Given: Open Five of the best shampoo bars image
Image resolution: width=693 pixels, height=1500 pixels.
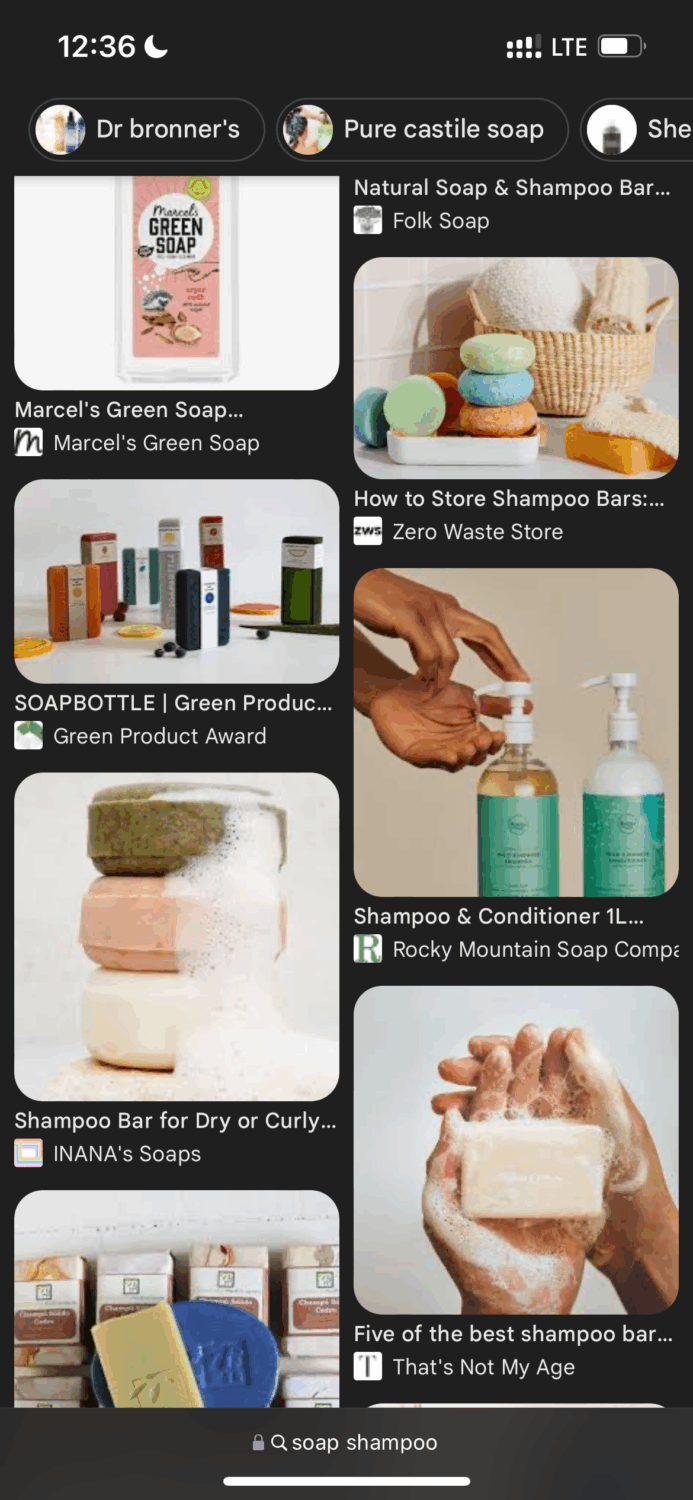Looking at the screenshot, I should click(x=516, y=1150).
